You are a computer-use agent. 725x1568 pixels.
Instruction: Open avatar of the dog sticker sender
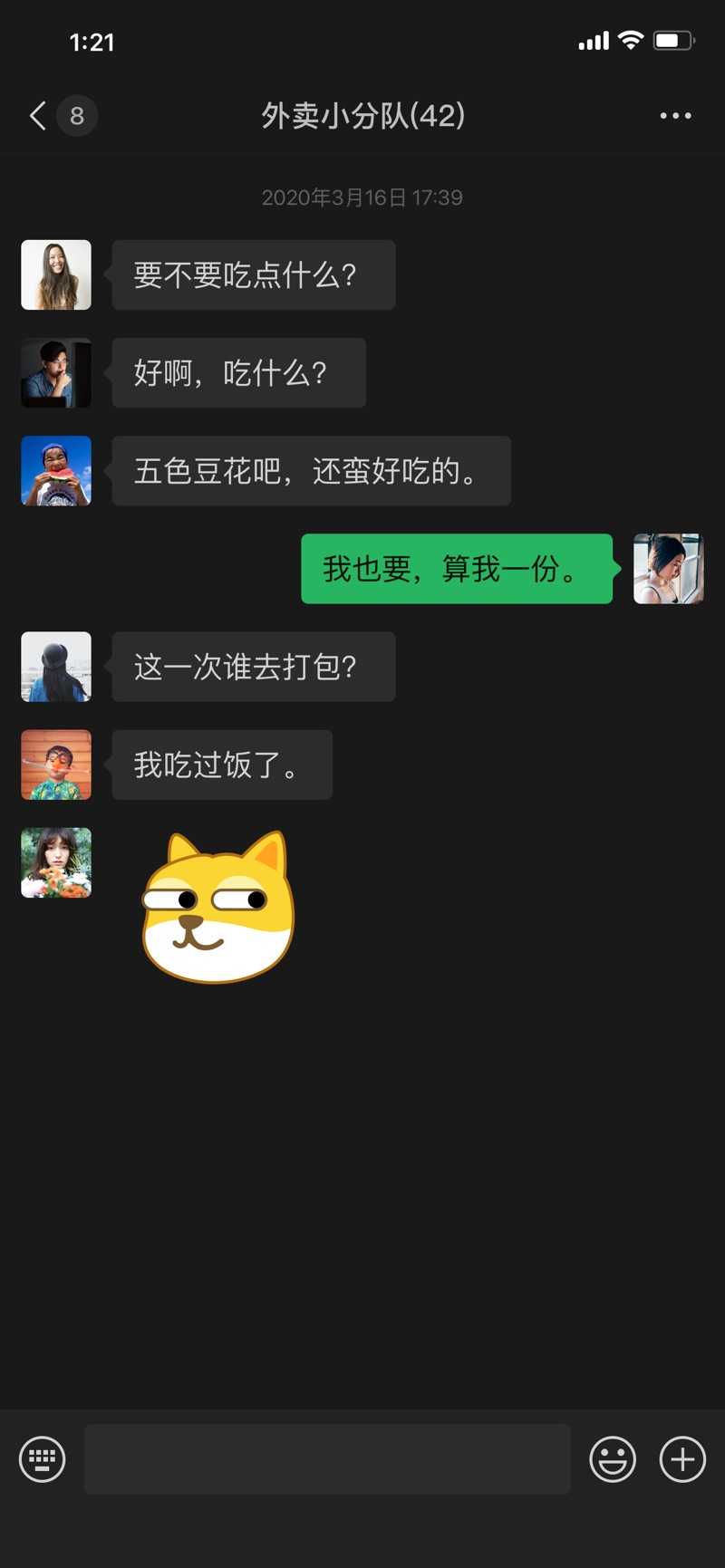click(56, 861)
